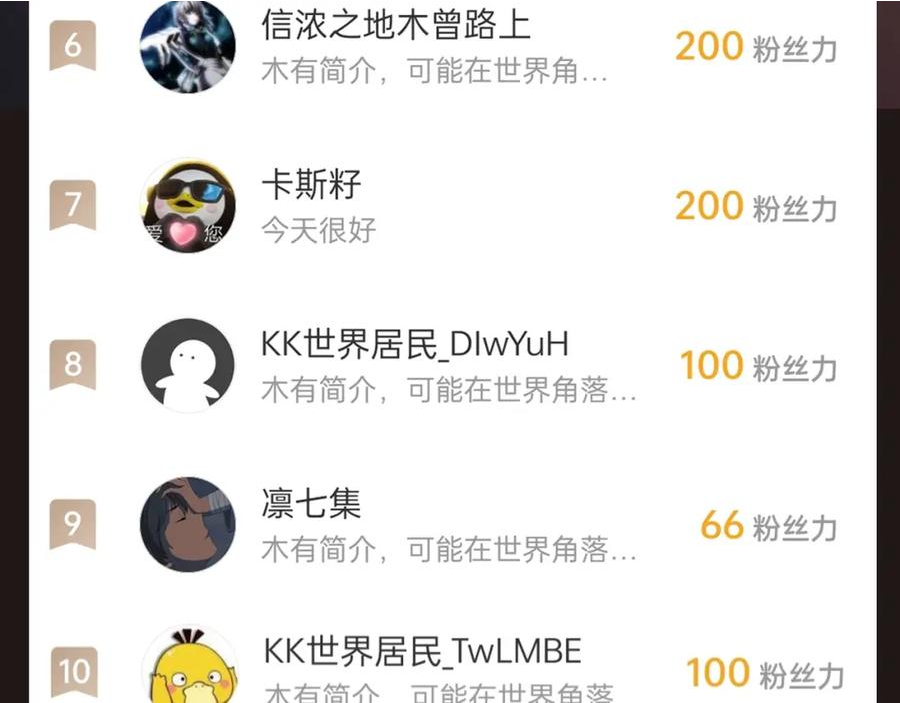Open 信浓之地木曾路上's profile row
This screenshot has height=703, width=900.
pyautogui.click(x=396, y=25)
